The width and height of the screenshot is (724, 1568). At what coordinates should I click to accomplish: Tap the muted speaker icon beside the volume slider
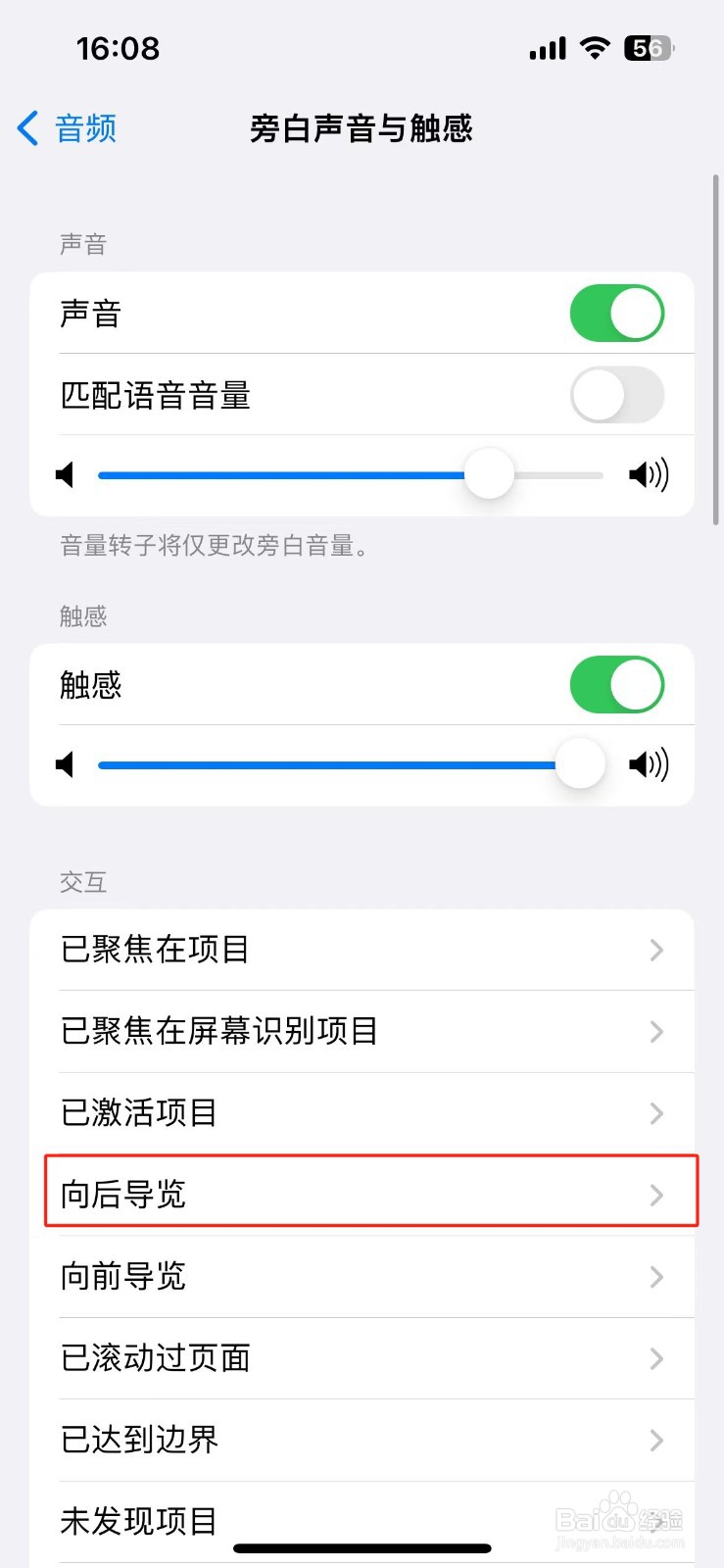click(65, 474)
